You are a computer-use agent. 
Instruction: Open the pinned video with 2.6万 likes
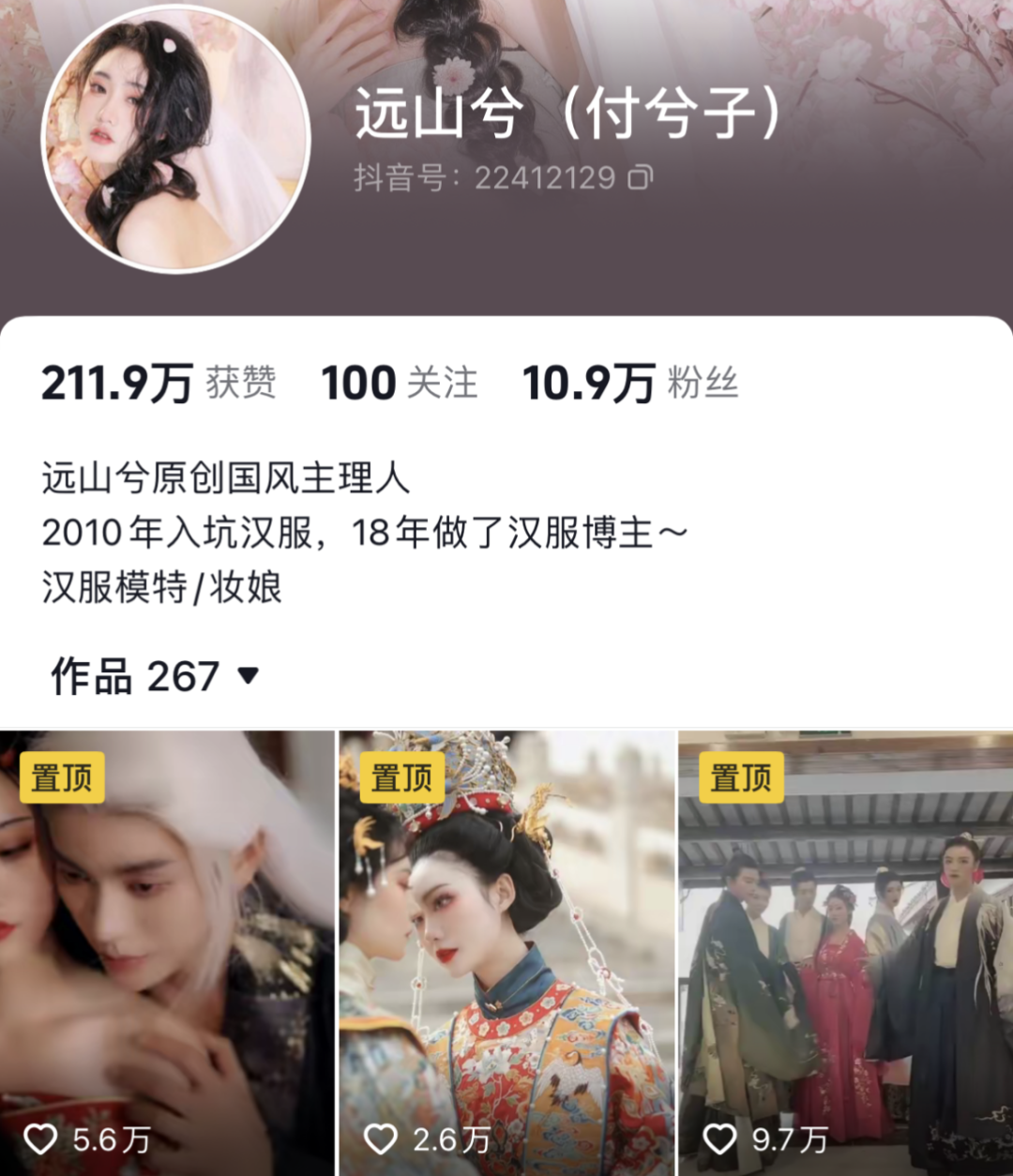pyautogui.click(x=506, y=952)
